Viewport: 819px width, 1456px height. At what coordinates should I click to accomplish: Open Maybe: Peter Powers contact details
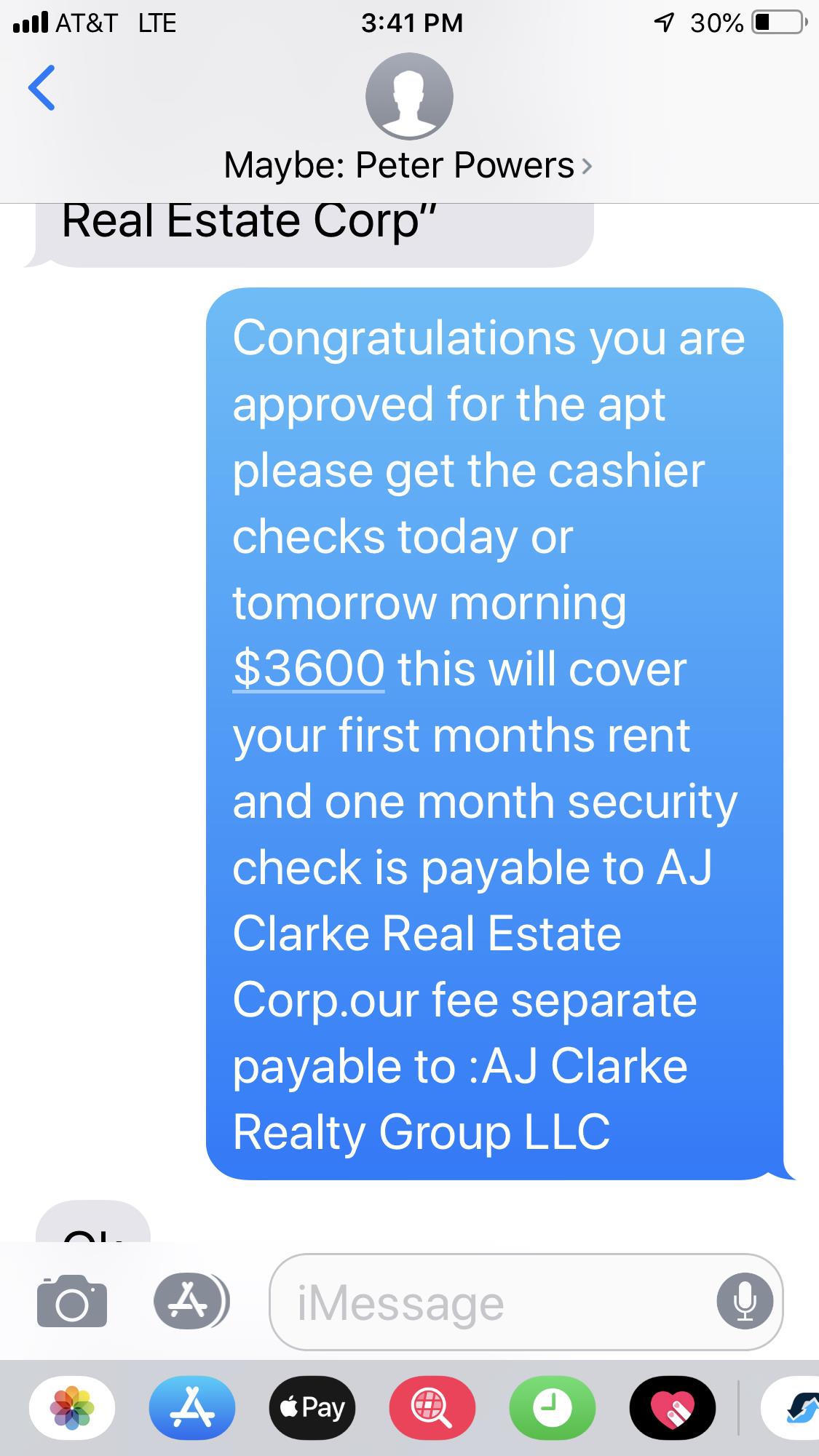[x=408, y=165]
